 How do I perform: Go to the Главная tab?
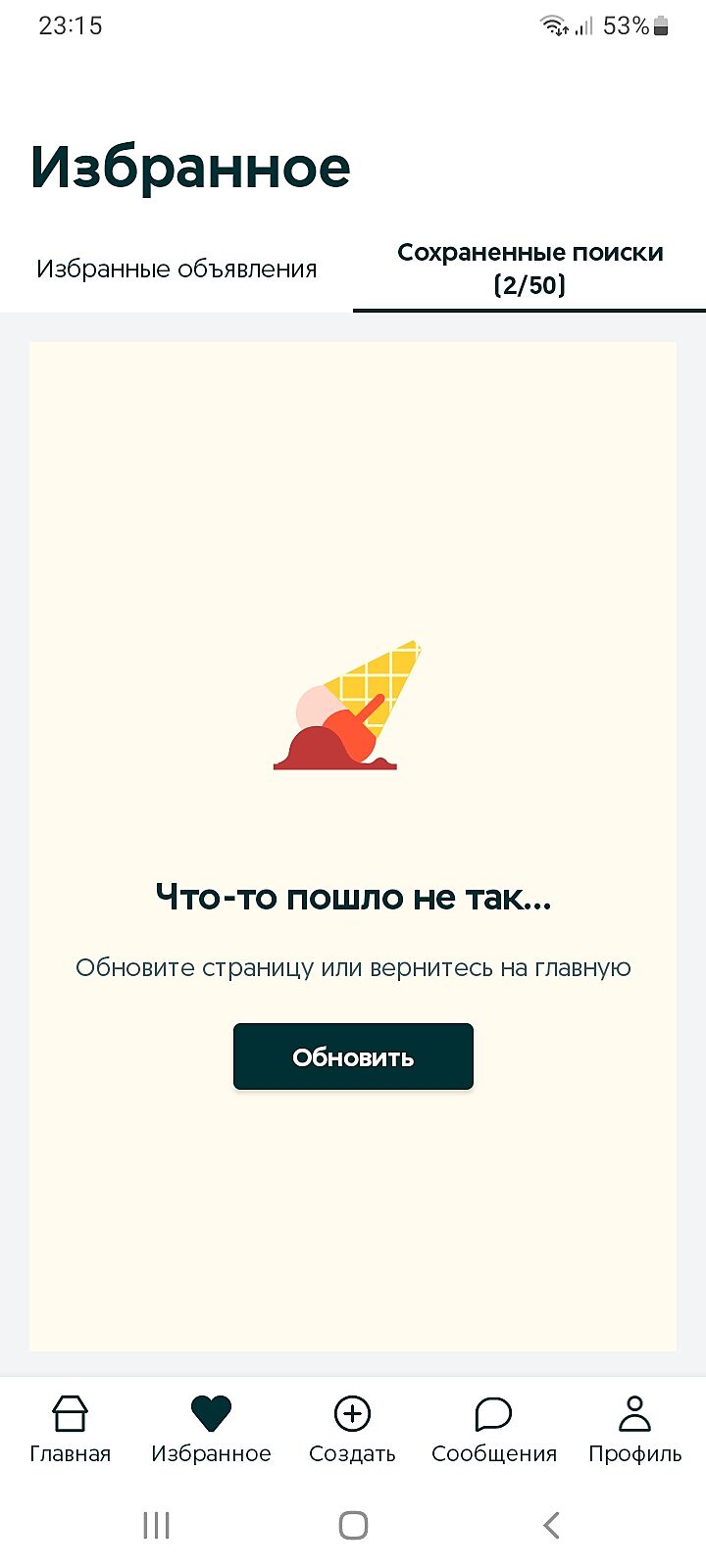(x=71, y=1429)
